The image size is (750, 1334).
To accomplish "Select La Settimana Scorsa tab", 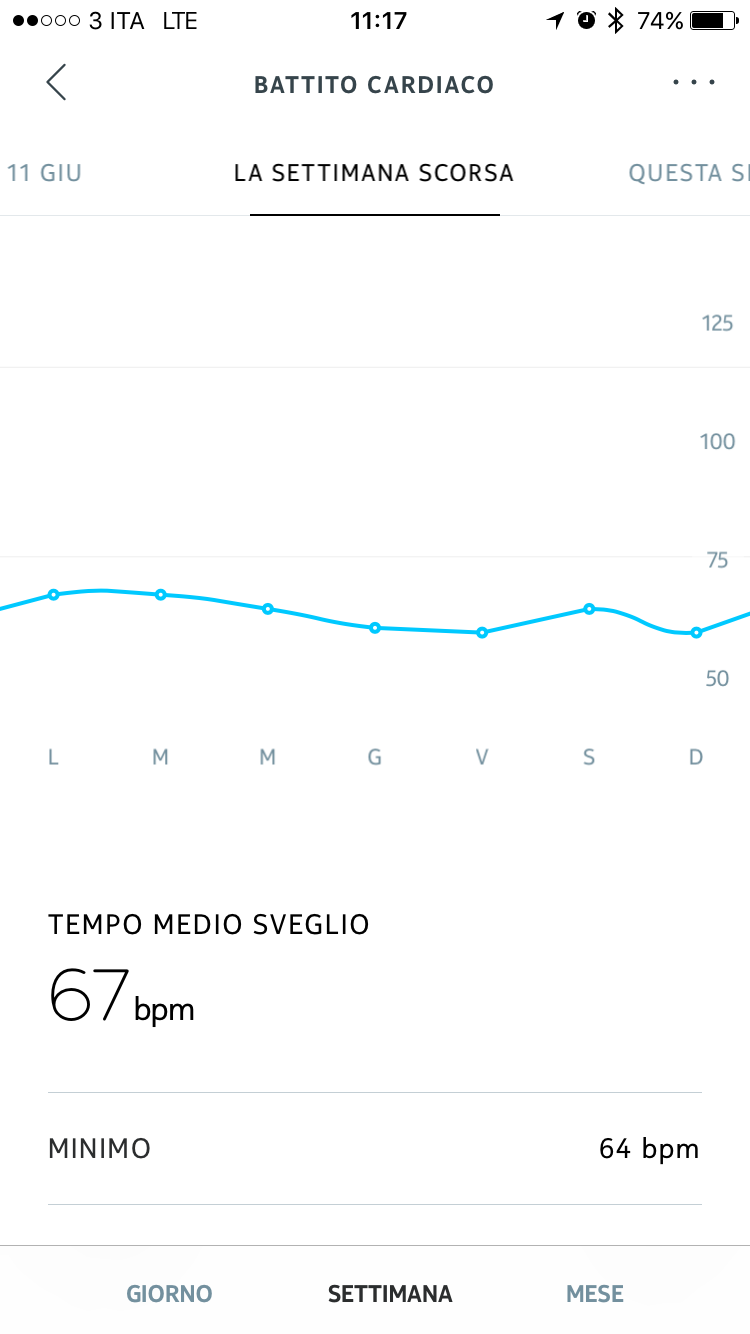I will pos(374,173).
